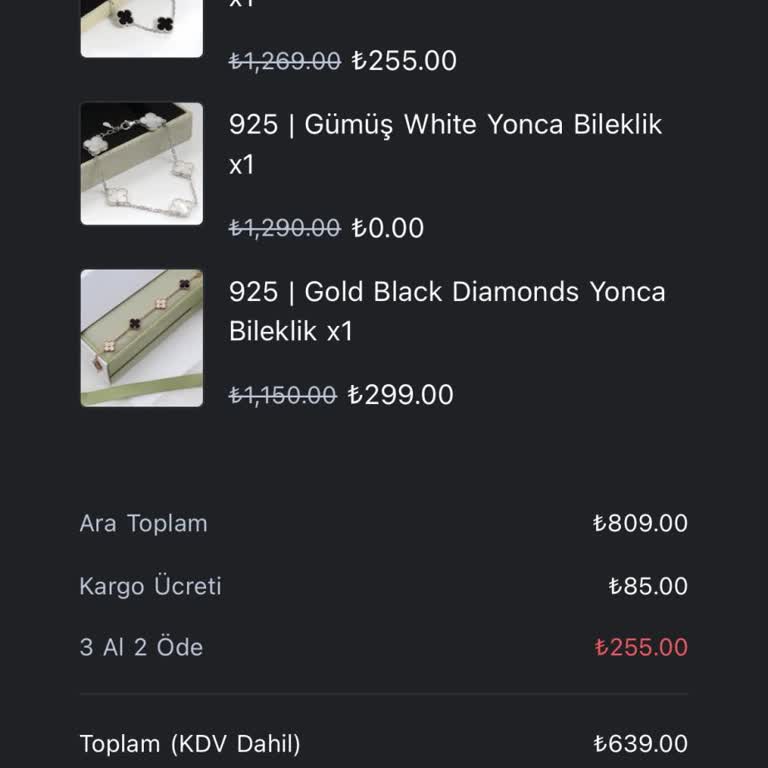The width and height of the screenshot is (768, 768).
Task: Open the product image priced ₺255.00
Action: point(141,26)
